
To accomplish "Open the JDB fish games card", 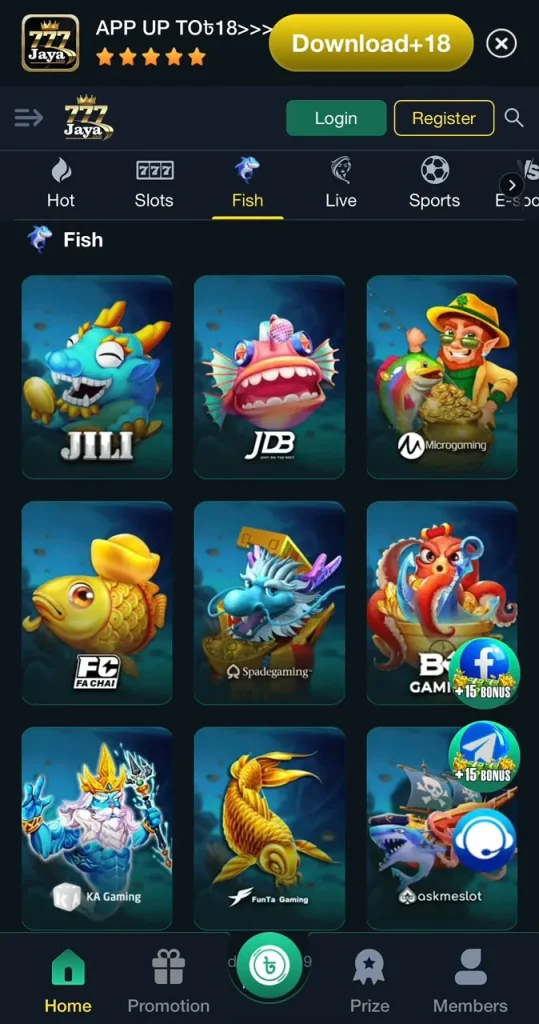I will (x=269, y=377).
